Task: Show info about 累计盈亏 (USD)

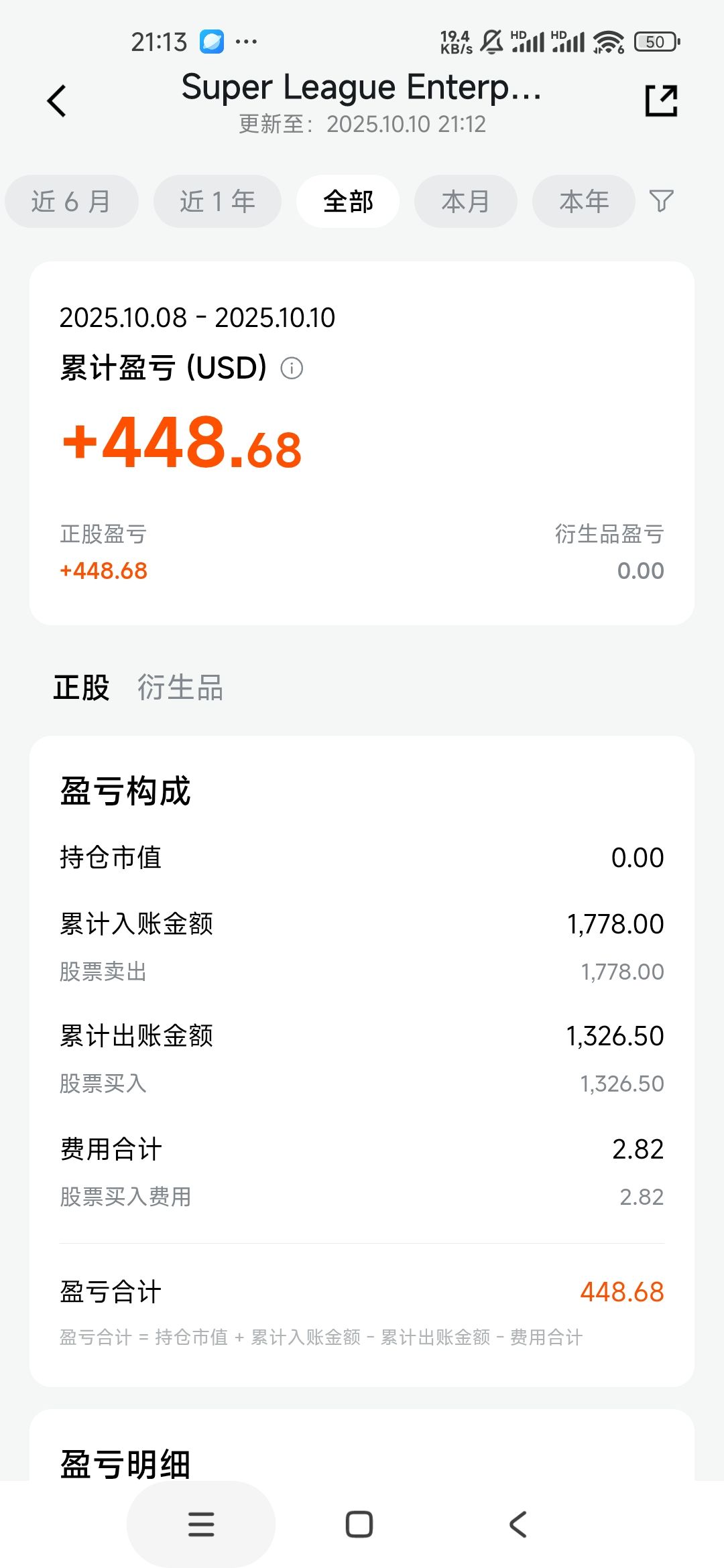Action: pos(292,368)
